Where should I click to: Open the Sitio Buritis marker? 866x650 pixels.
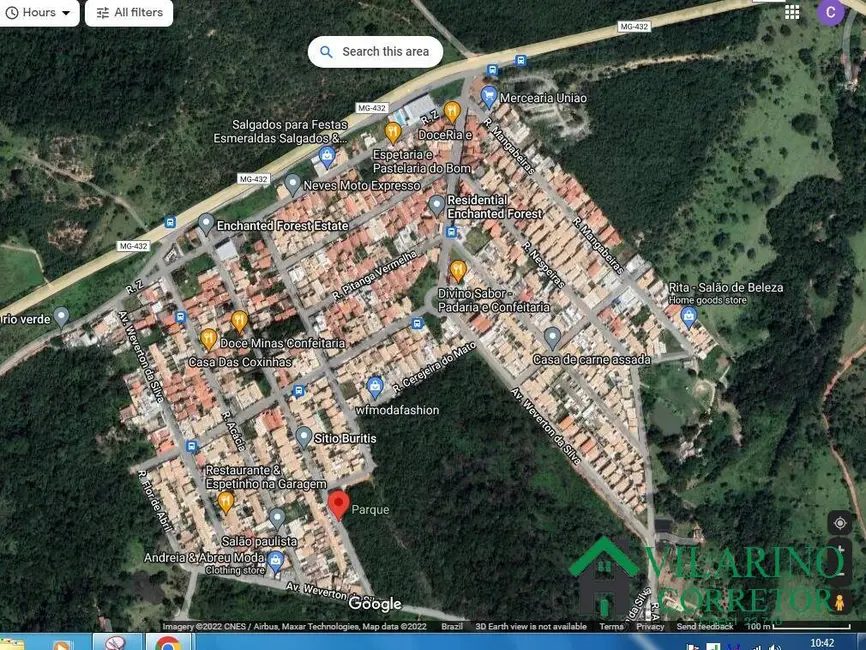point(304,436)
